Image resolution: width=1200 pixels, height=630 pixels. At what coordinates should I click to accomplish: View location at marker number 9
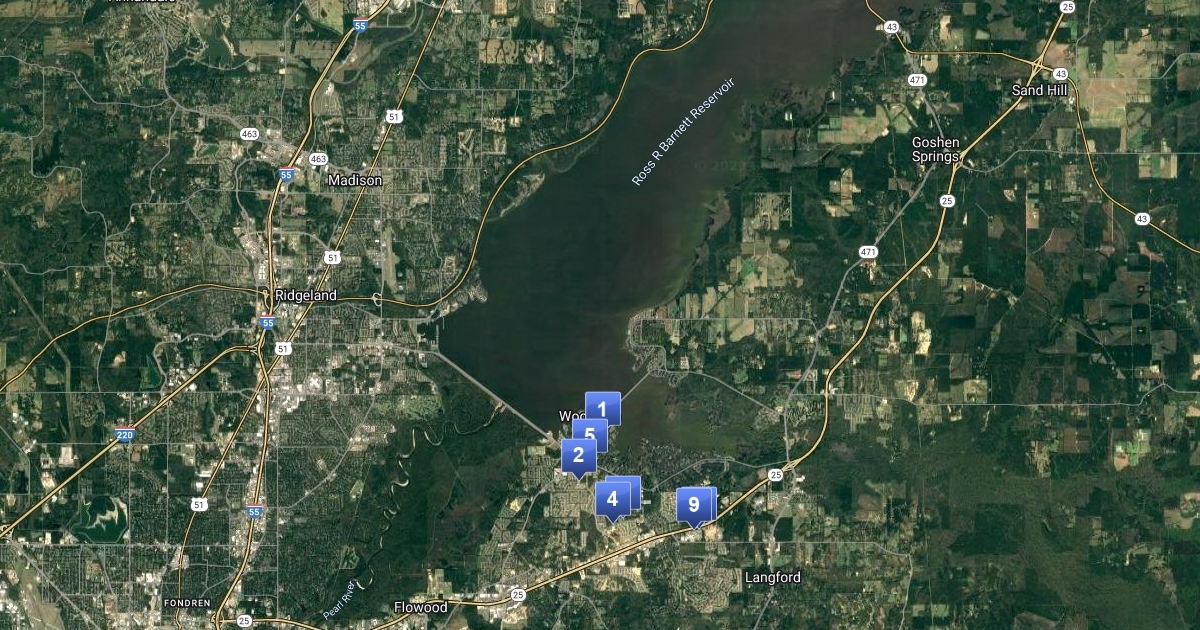point(693,504)
